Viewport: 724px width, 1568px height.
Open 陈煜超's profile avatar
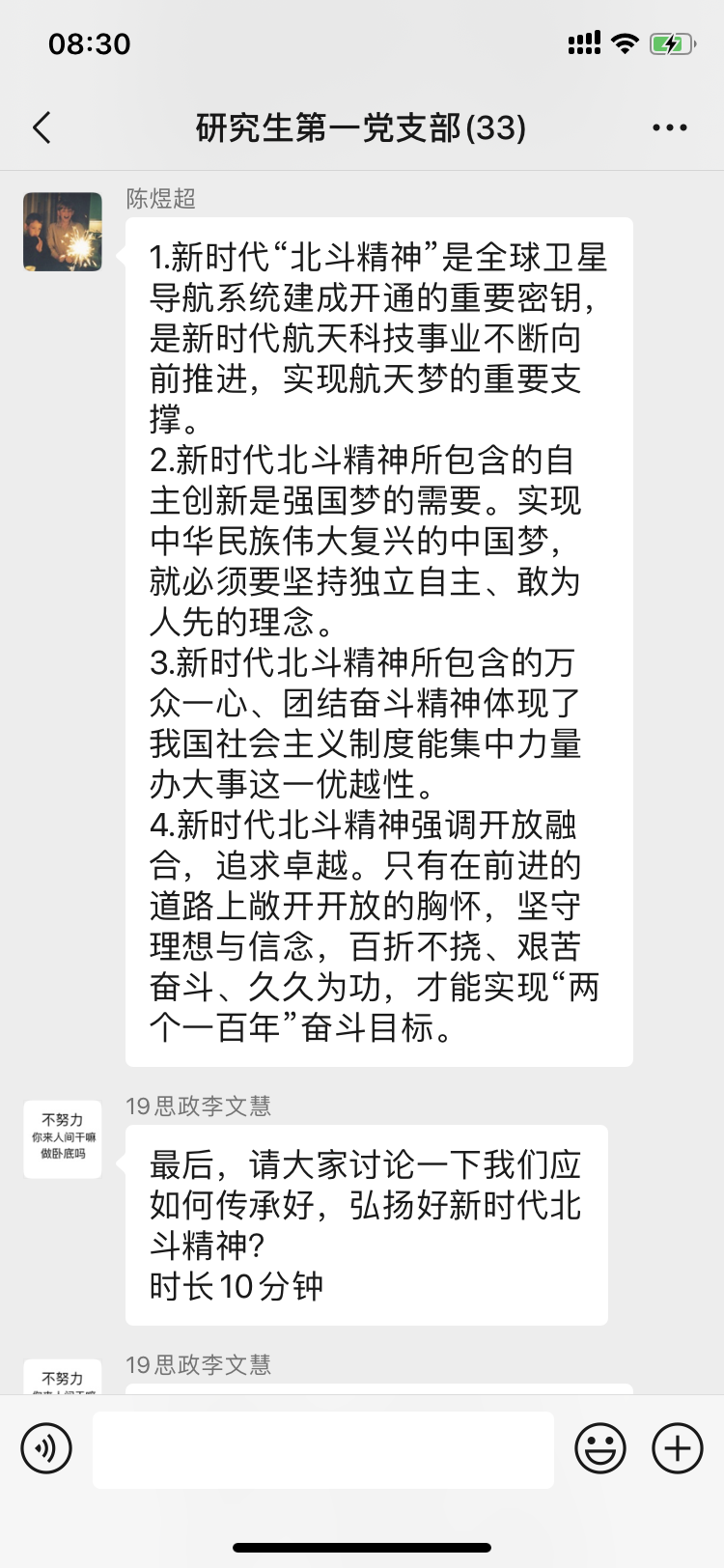click(63, 232)
